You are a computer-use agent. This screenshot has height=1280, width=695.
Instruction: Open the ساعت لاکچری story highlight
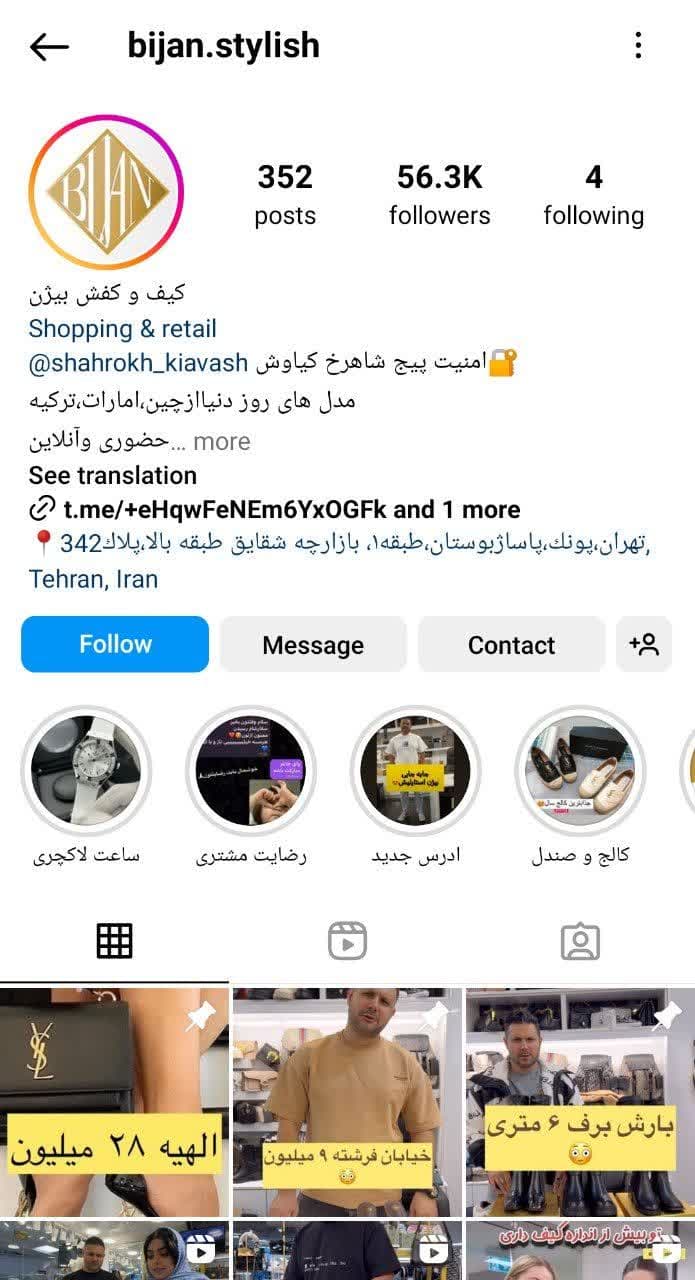(x=86, y=771)
